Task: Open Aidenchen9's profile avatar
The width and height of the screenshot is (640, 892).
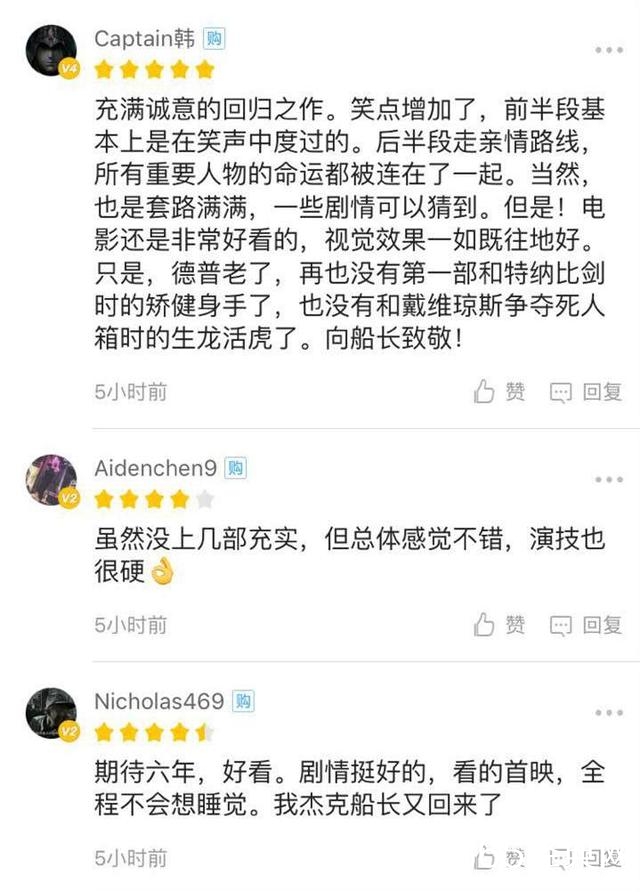Action: click(x=51, y=480)
